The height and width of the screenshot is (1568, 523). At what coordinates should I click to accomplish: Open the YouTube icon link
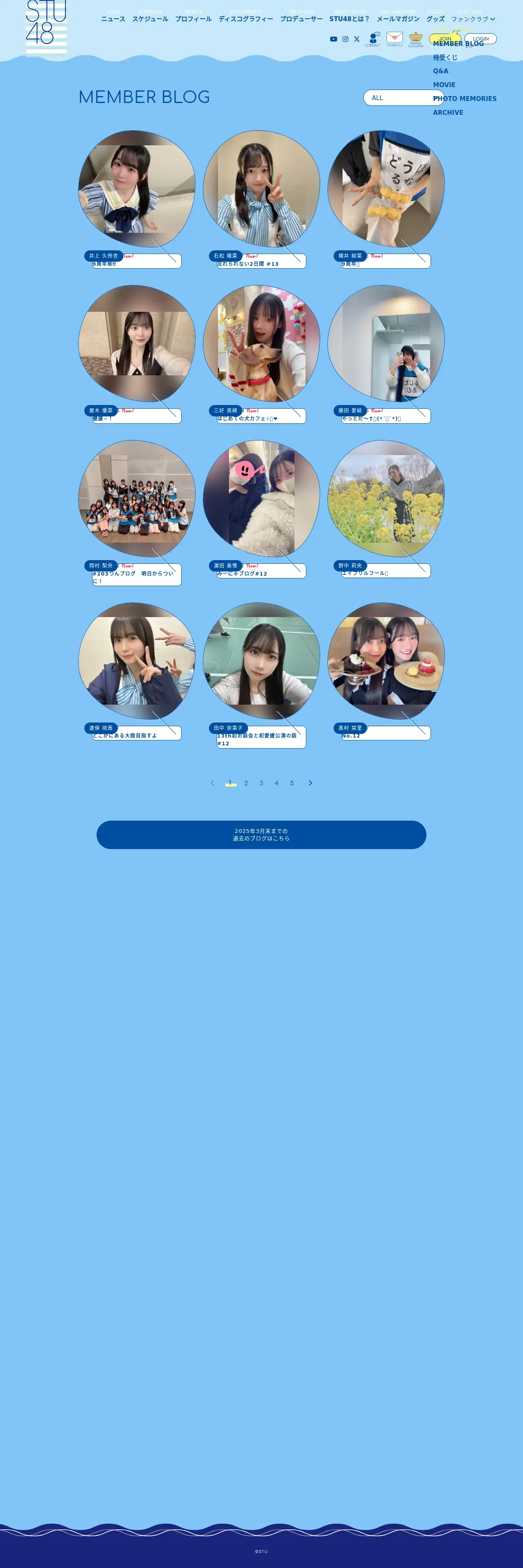point(334,39)
